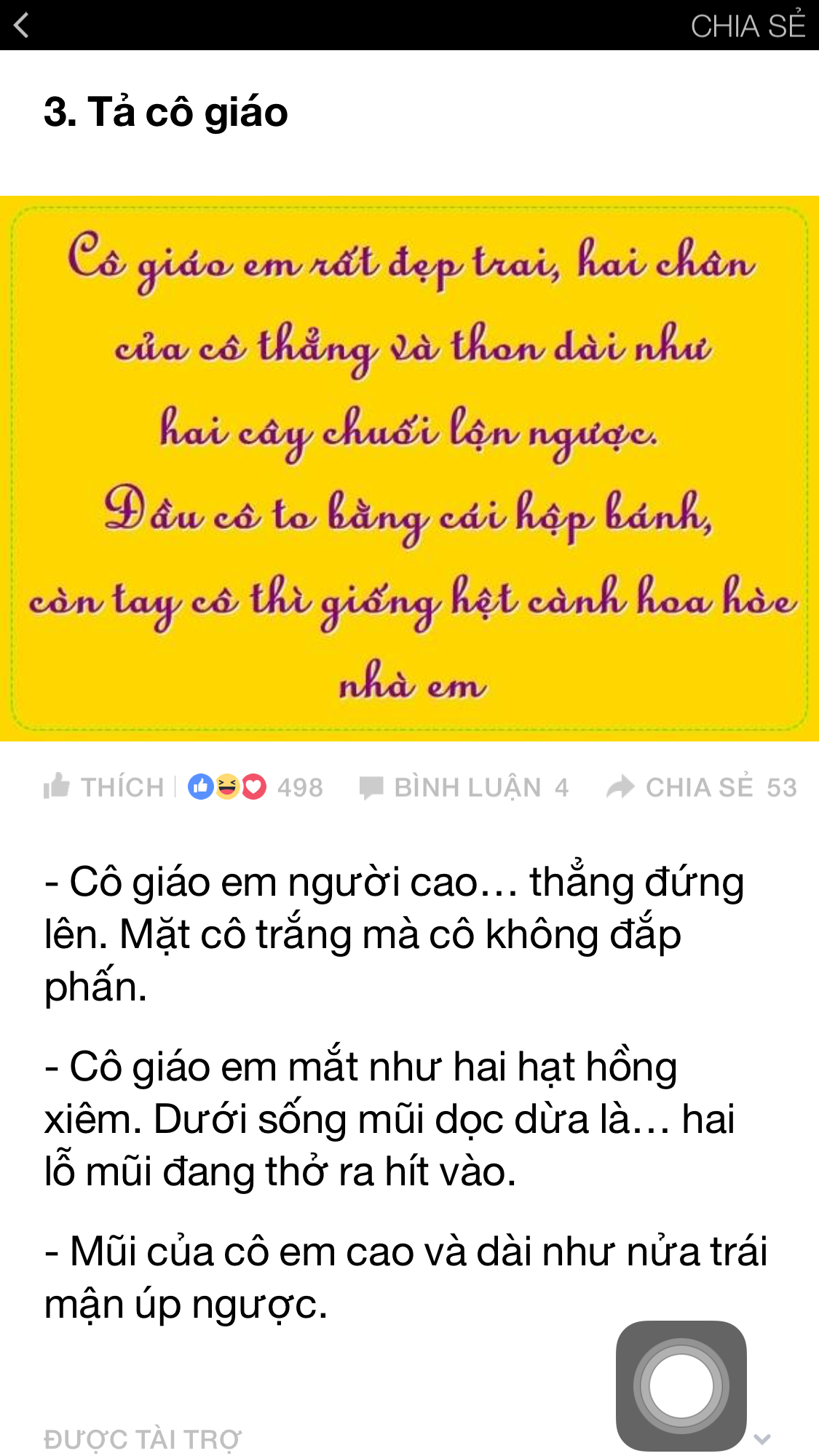The width and height of the screenshot is (819, 1456).
Task: Like the post with the THÍCH button
Action: (x=104, y=787)
